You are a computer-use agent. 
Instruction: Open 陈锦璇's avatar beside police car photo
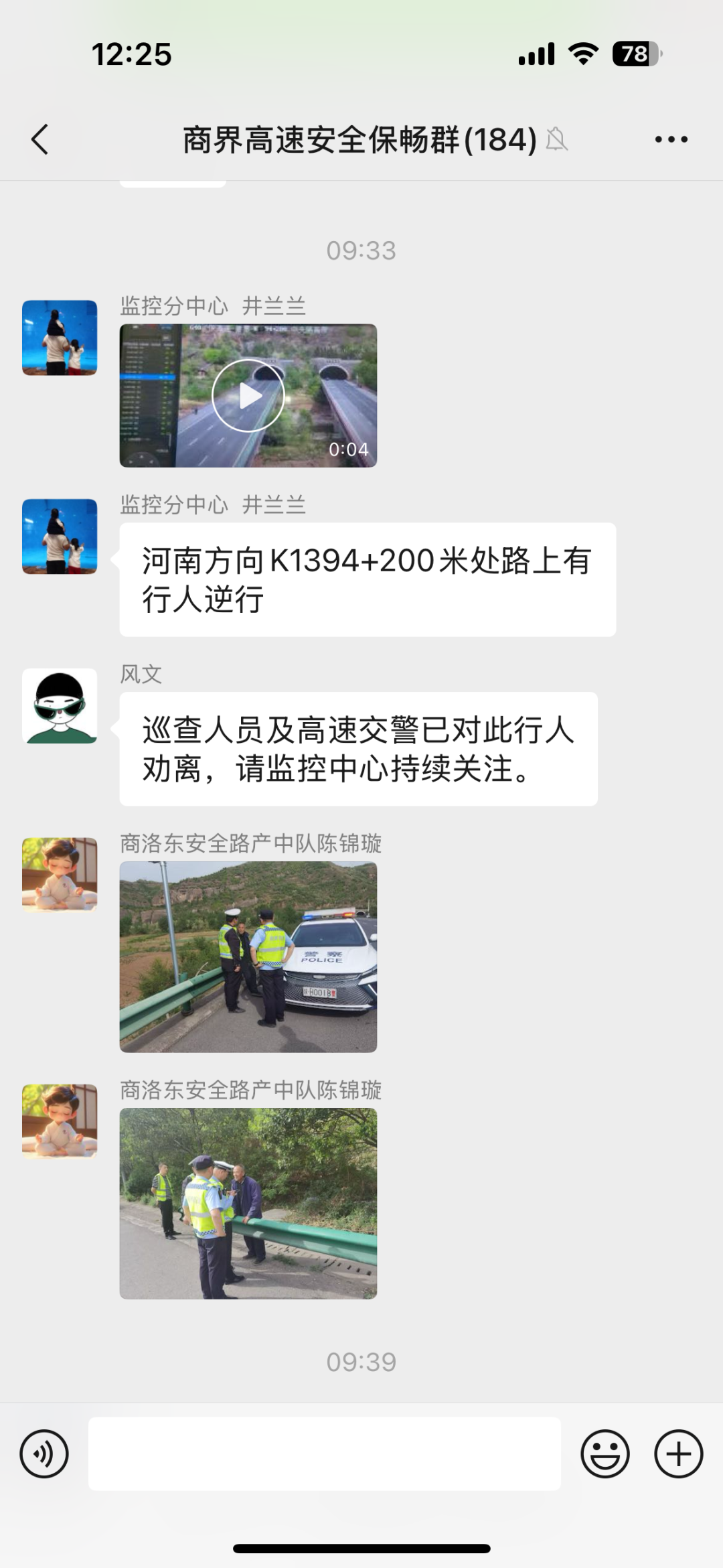tap(60, 875)
